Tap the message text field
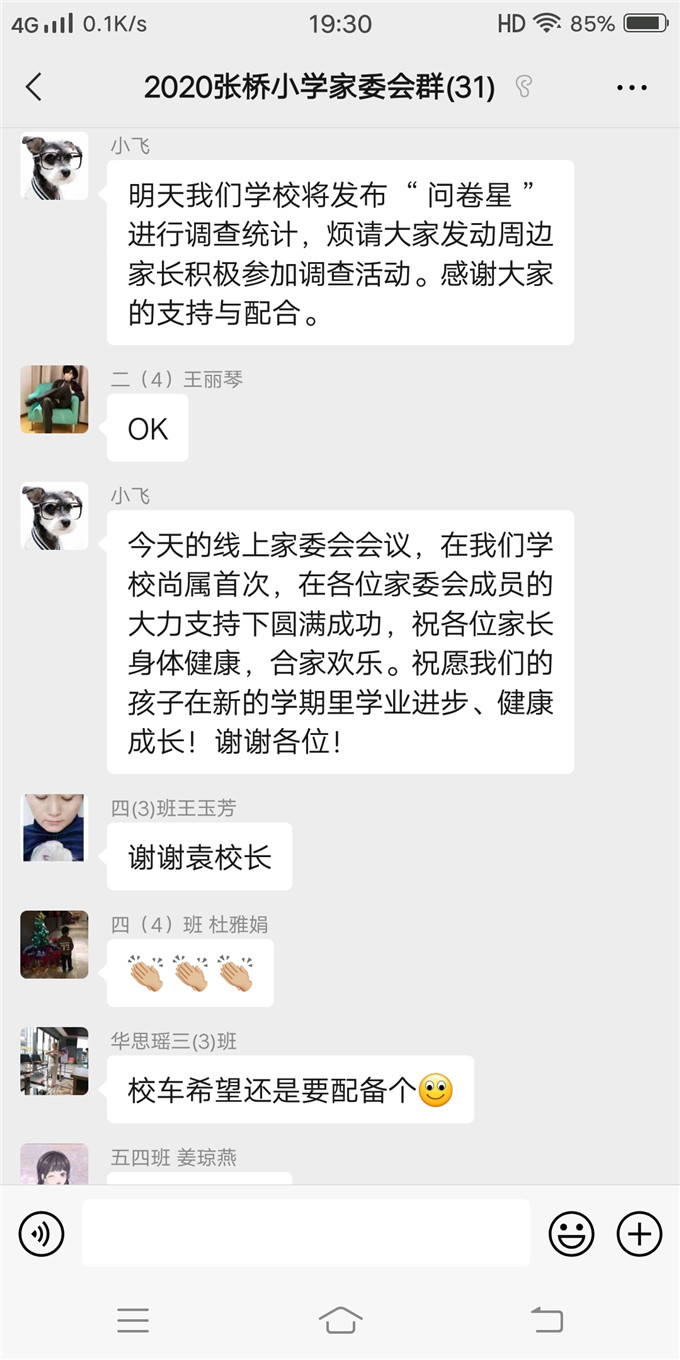This screenshot has width=680, height=1360. 305,1233
